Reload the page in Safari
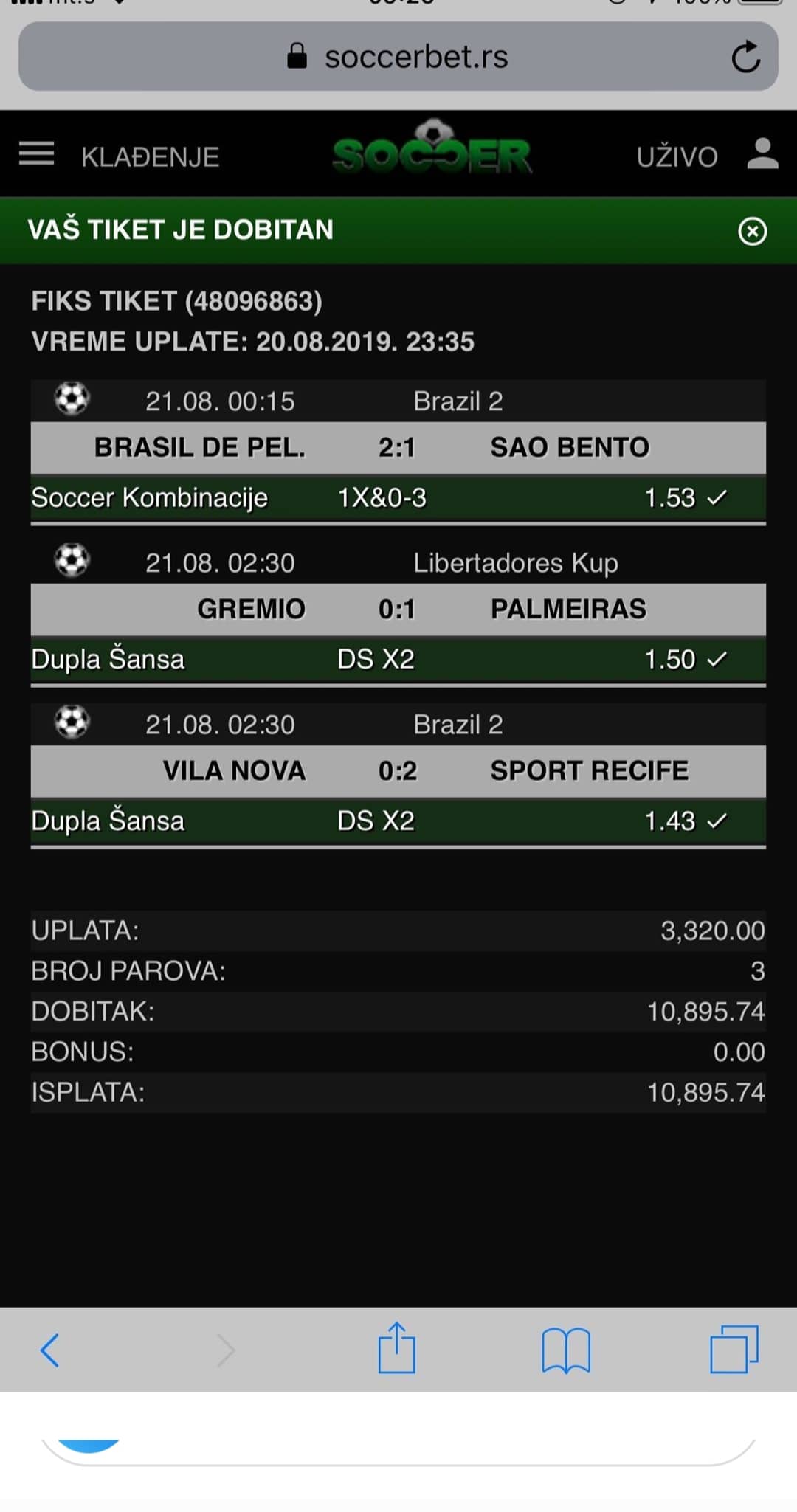This screenshot has width=797, height=1512. point(745,57)
